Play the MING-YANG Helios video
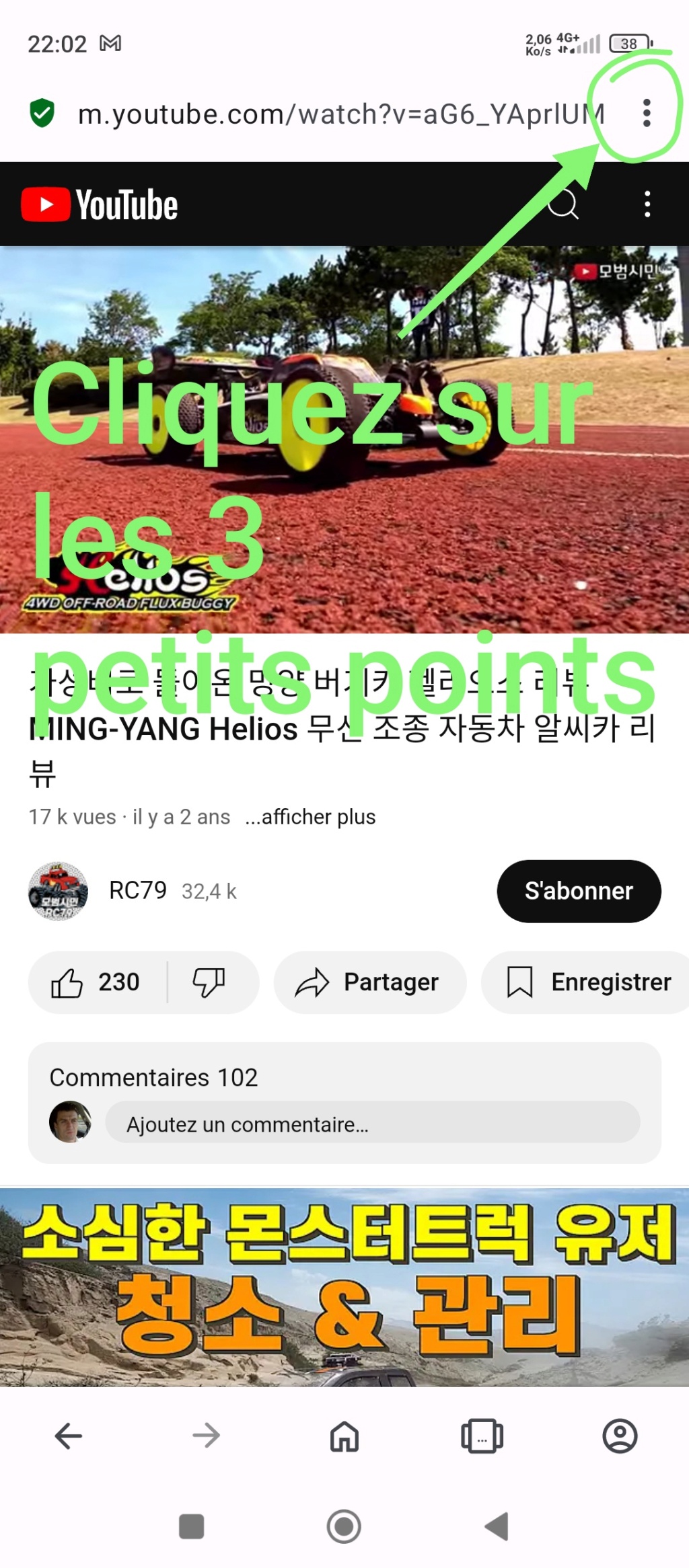Image resolution: width=689 pixels, height=1568 pixels. coord(344,439)
